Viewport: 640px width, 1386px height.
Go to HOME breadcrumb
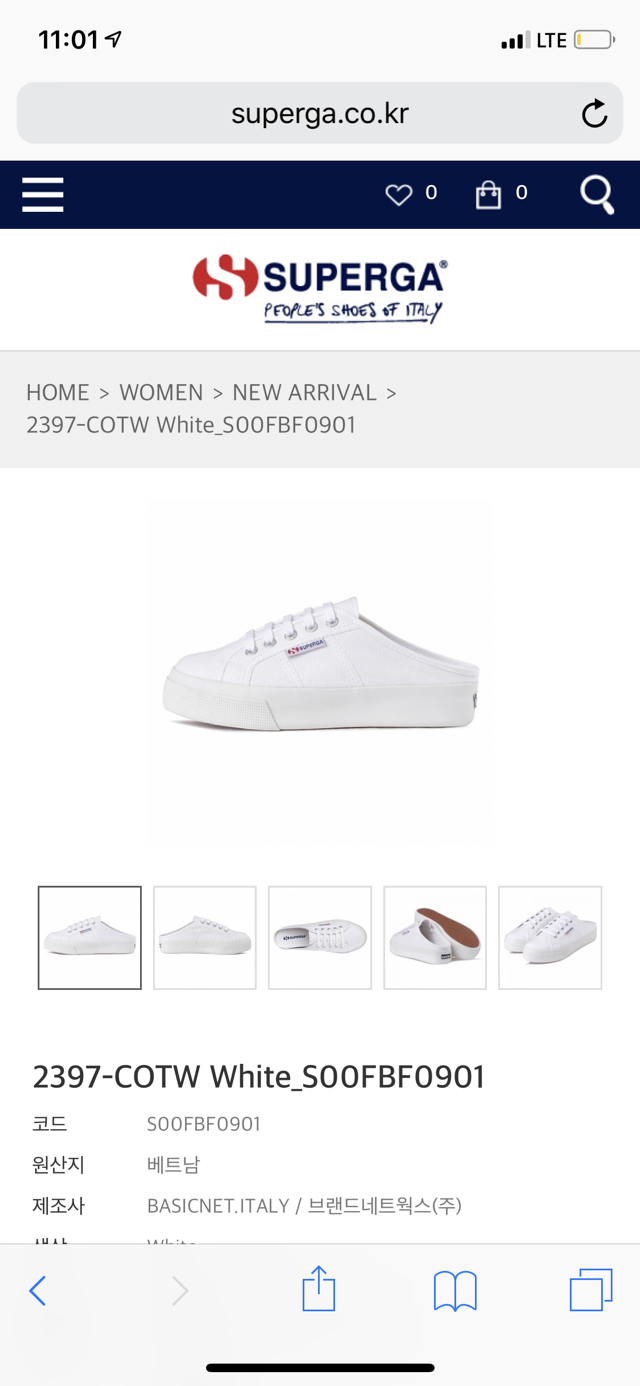[x=58, y=392]
